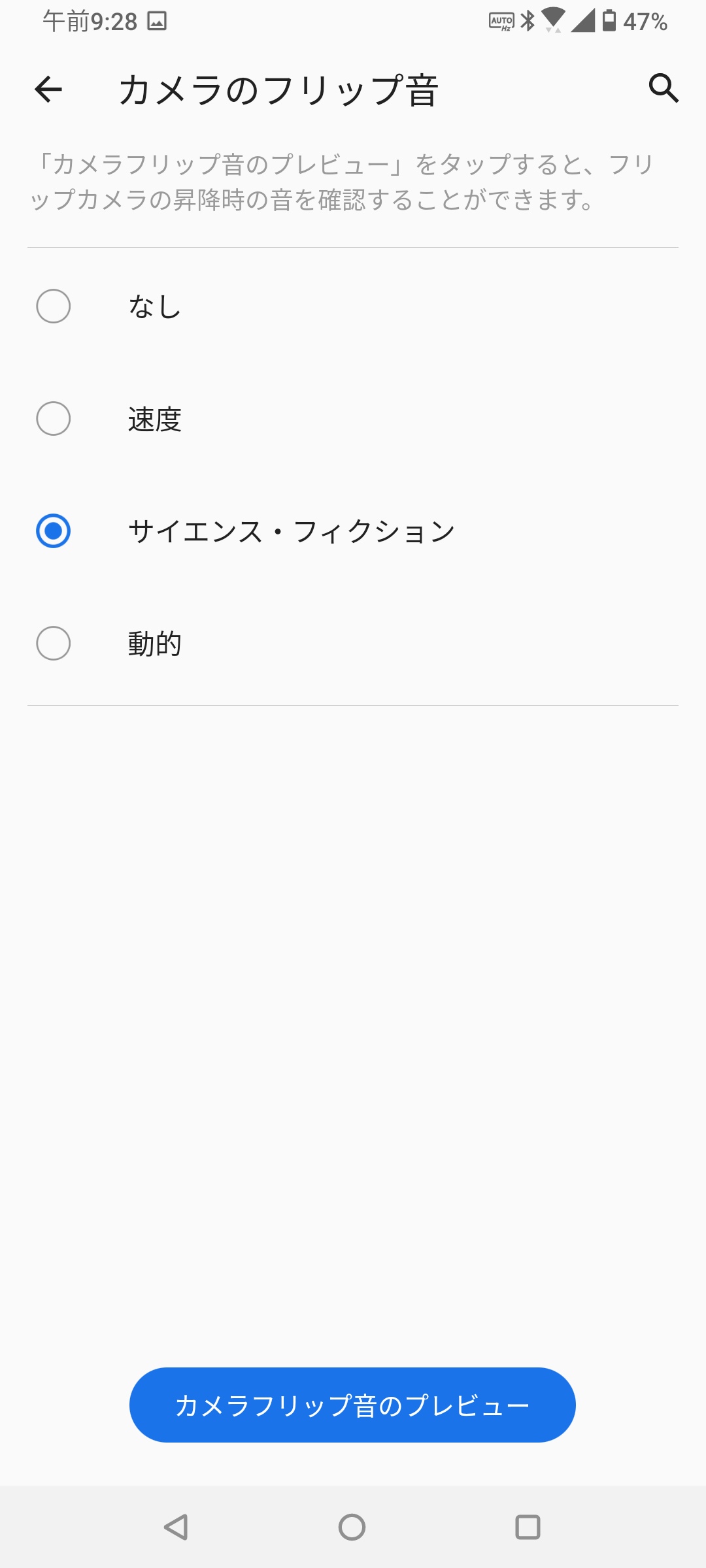
Task: Open the settings search icon
Action: 664,88
